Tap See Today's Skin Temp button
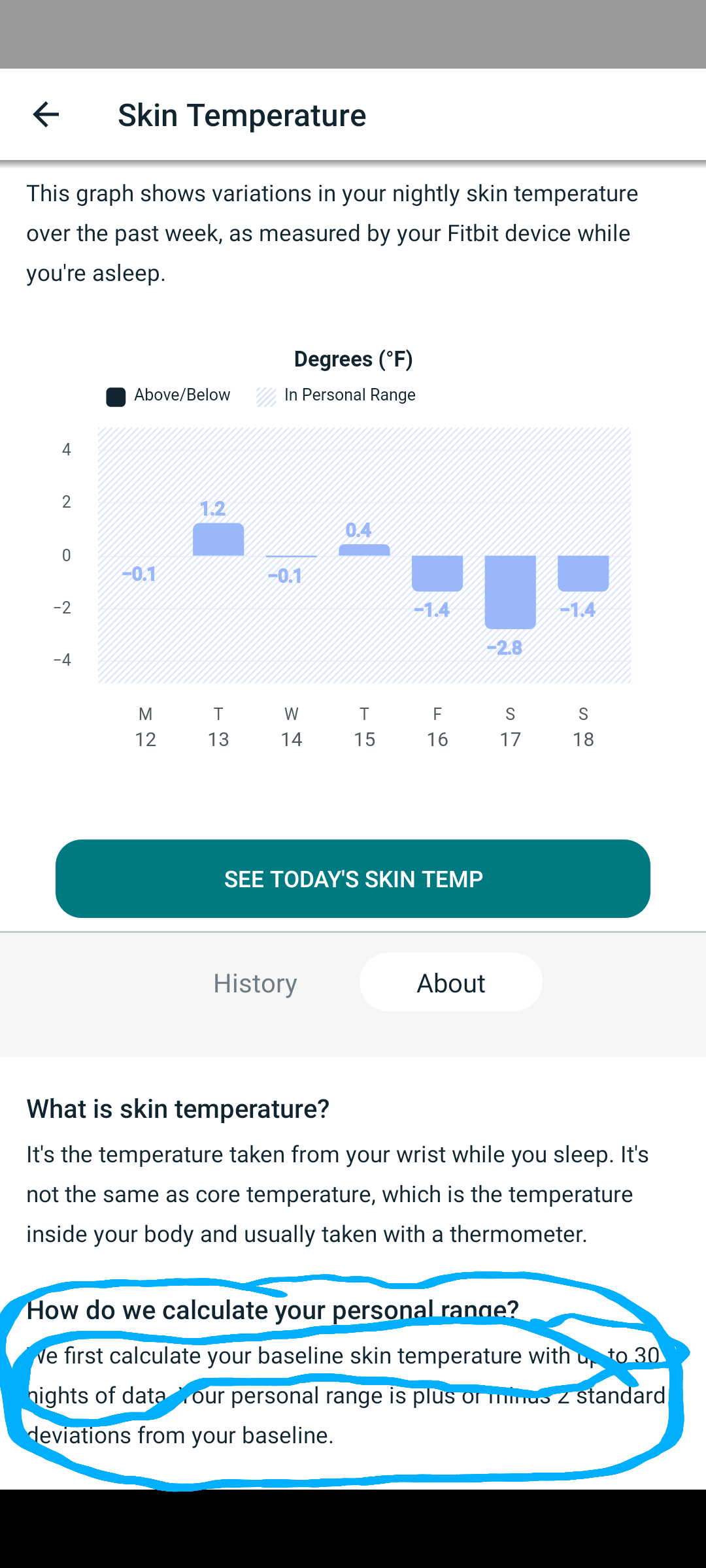This screenshot has height=1568, width=706. click(353, 879)
